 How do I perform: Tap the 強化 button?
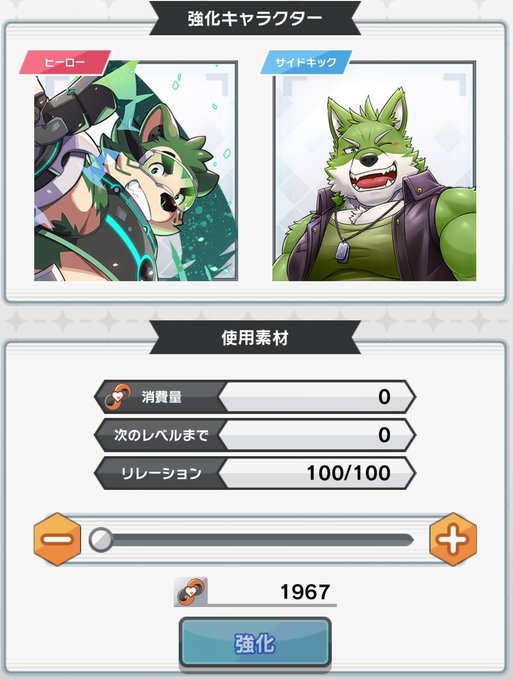coord(255,643)
